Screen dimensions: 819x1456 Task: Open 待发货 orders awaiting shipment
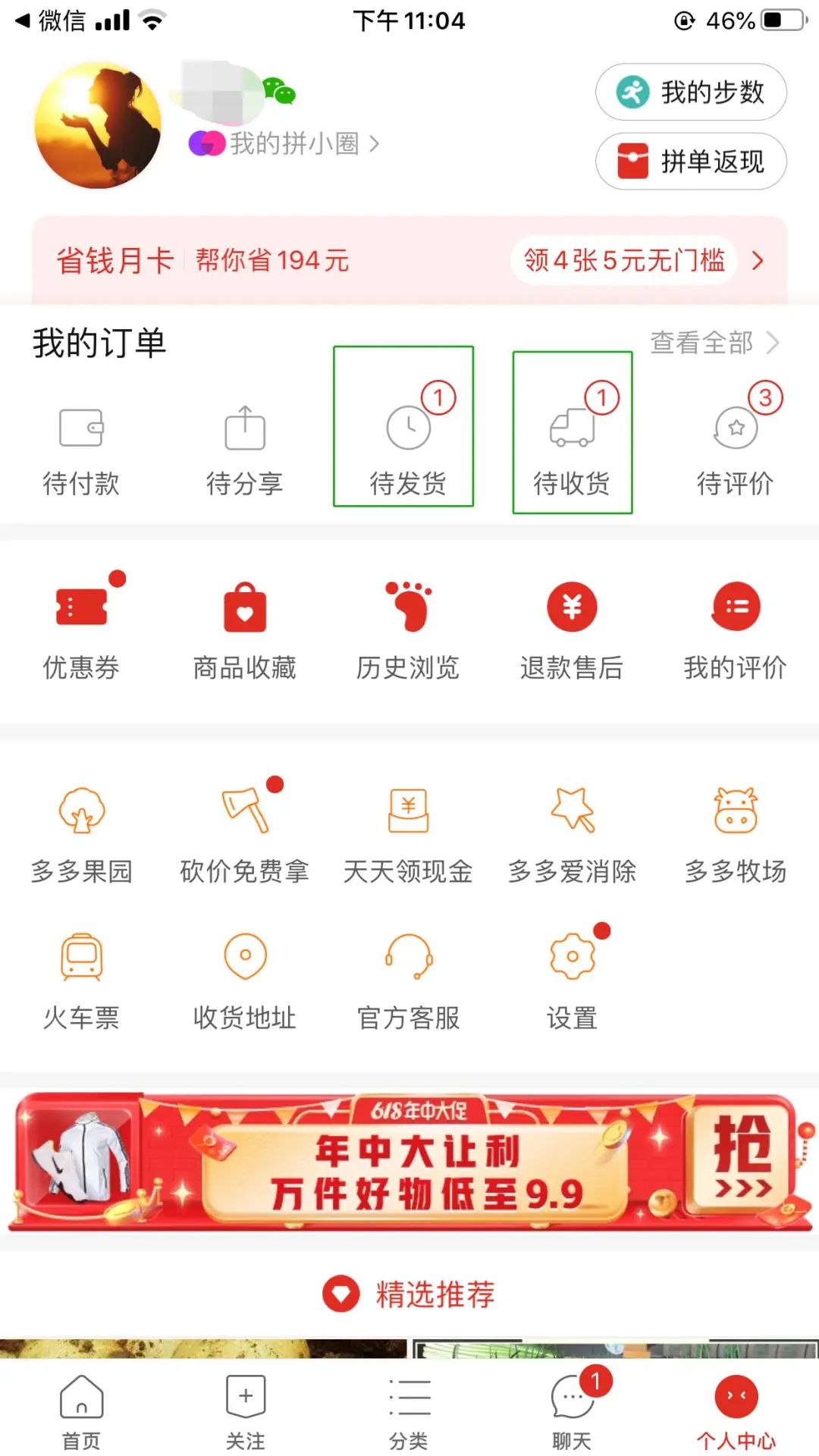(406, 447)
